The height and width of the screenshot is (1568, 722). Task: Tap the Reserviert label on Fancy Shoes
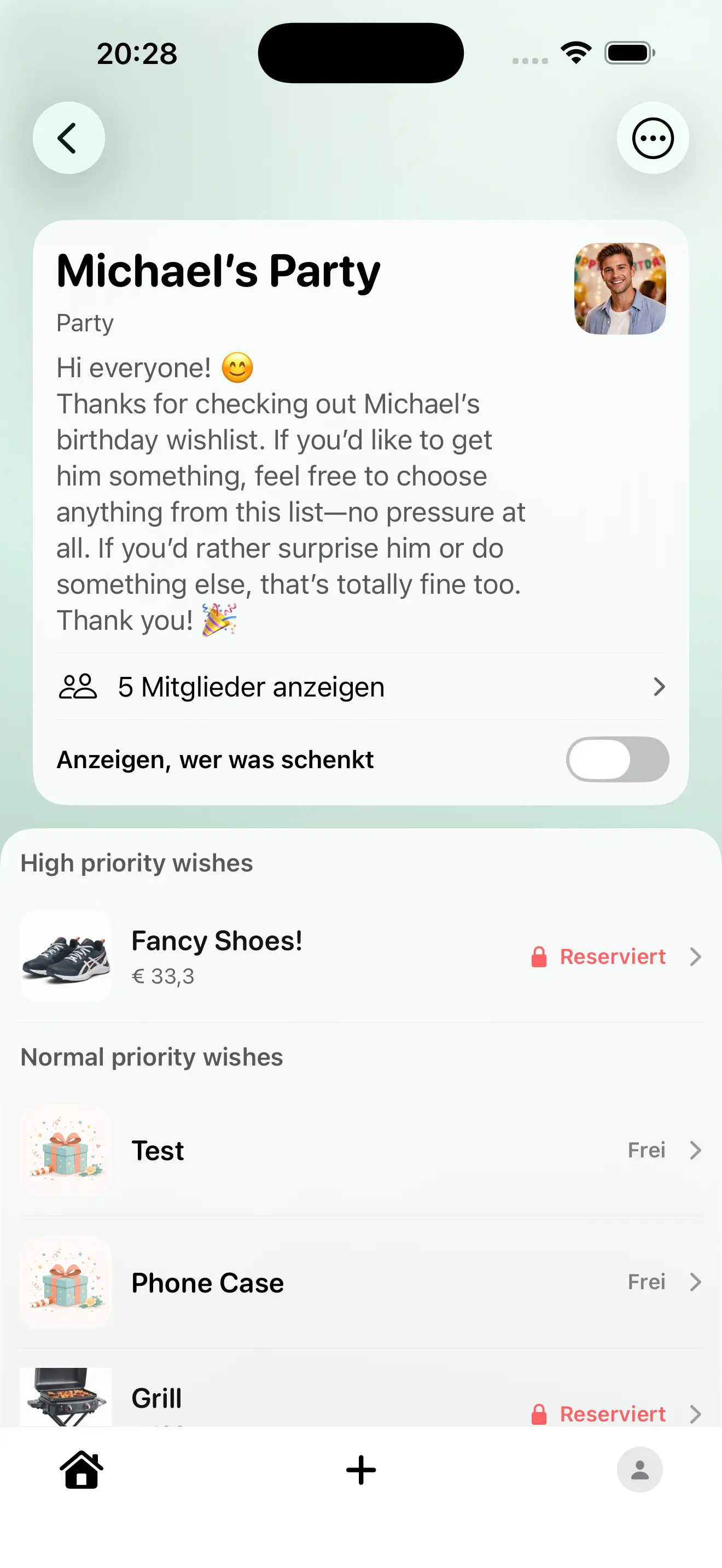click(x=612, y=956)
